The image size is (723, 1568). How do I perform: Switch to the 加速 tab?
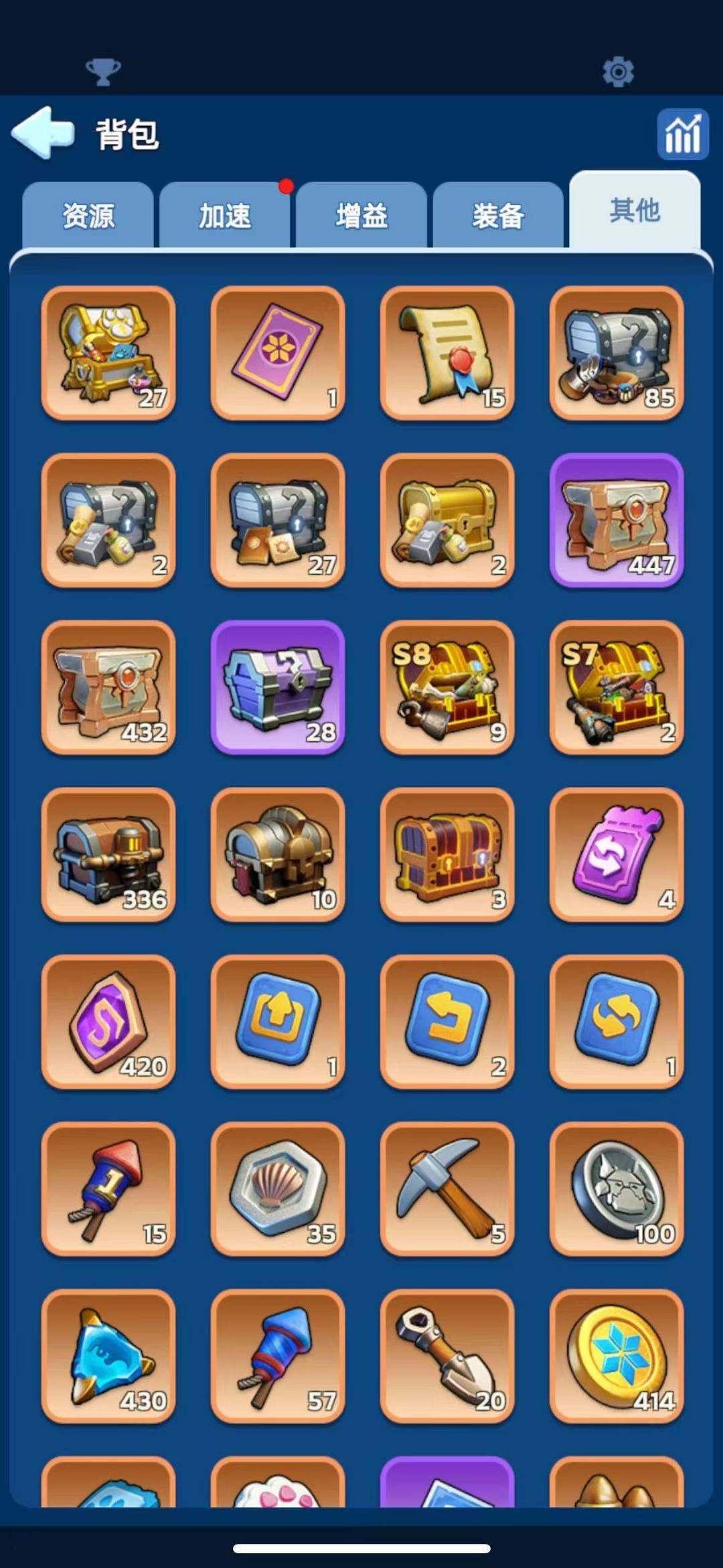pyautogui.click(x=225, y=216)
